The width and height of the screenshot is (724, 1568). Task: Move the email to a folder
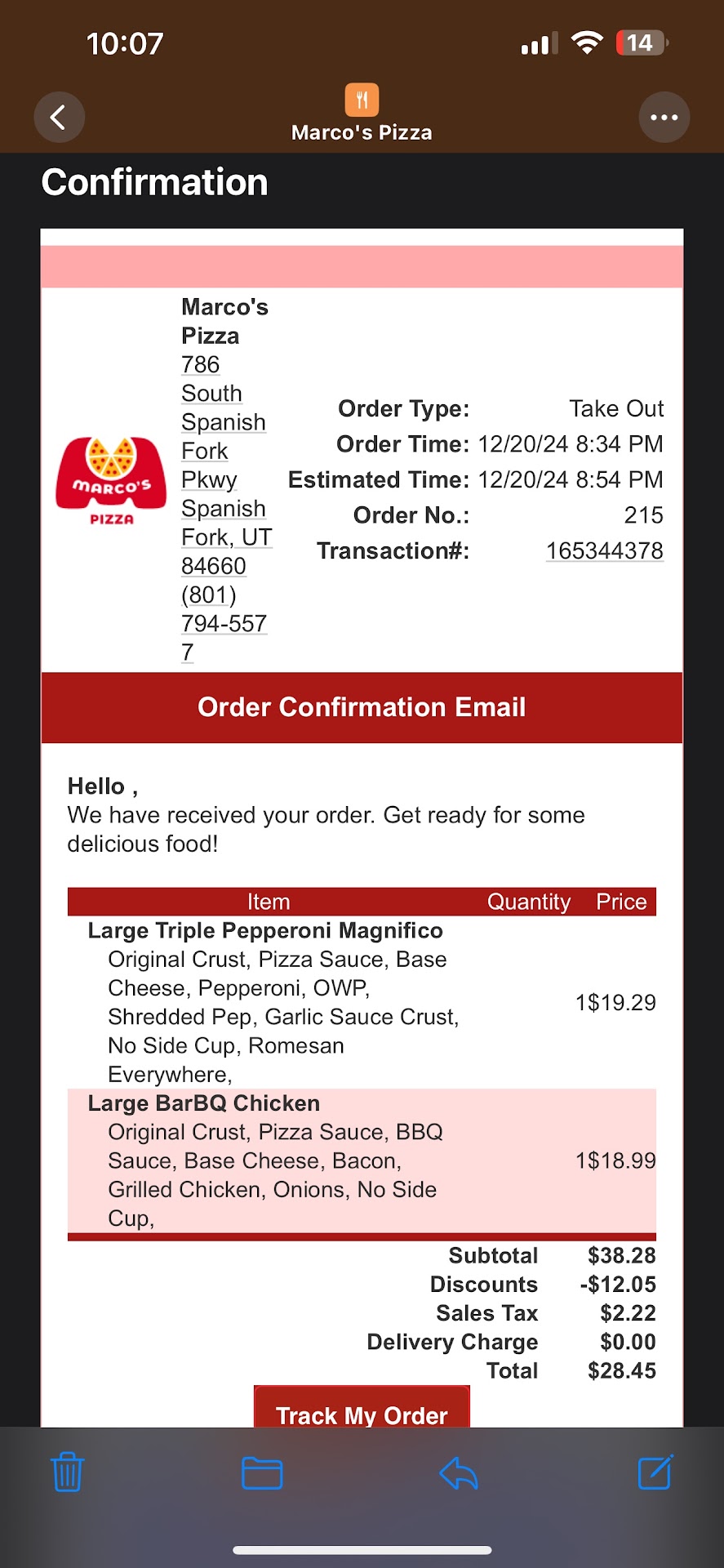[262, 1472]
